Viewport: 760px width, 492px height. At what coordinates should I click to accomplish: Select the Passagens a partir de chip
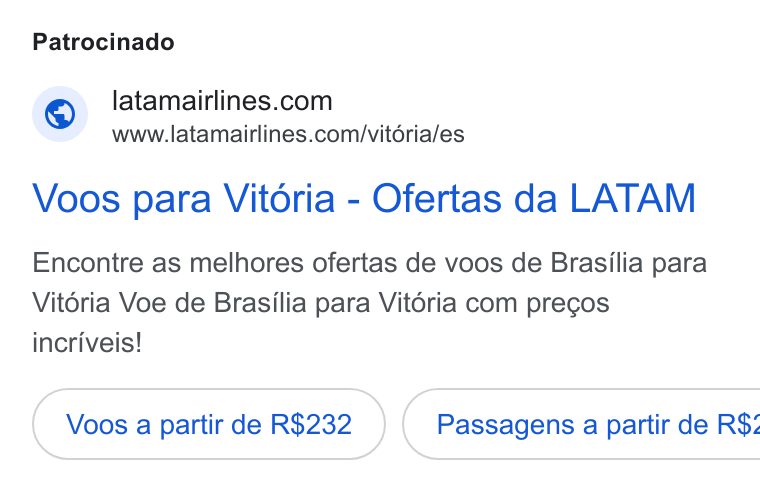pos(581,424)
